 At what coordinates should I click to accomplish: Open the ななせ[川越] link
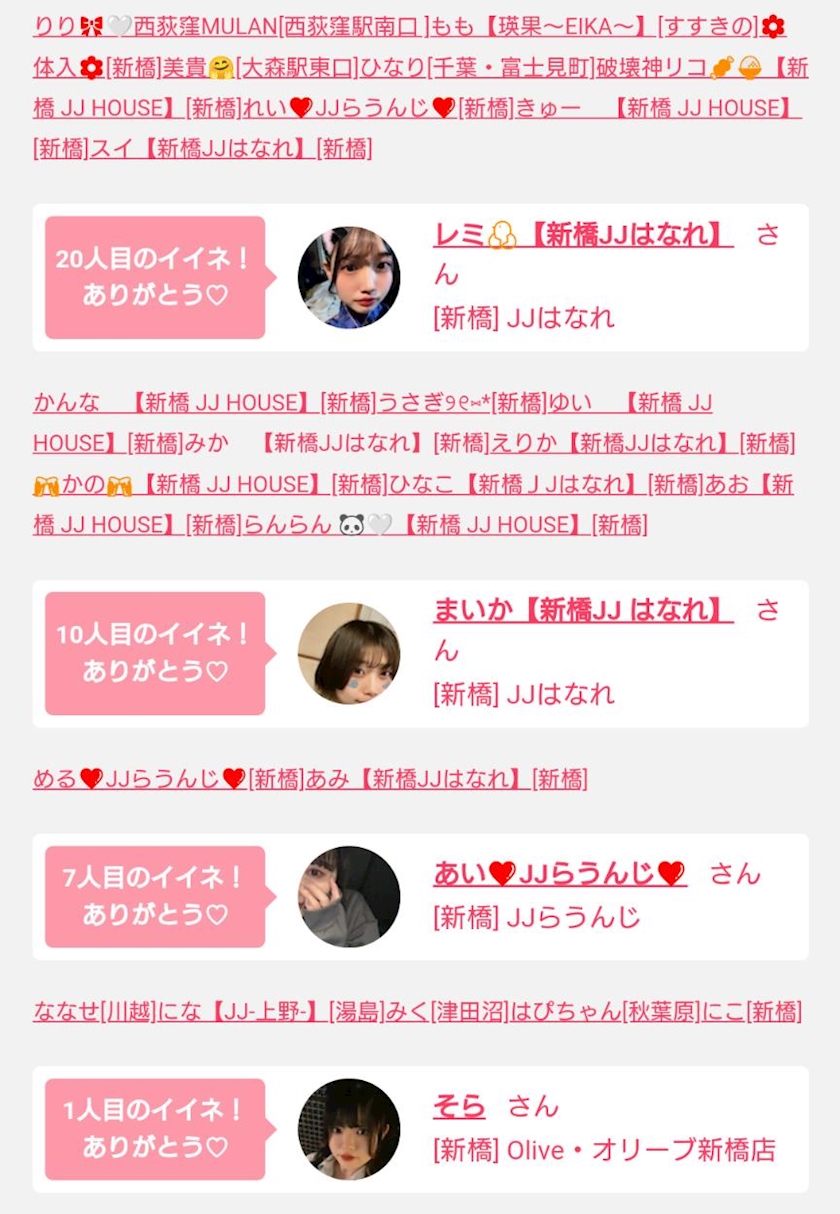click(94, 1011)
